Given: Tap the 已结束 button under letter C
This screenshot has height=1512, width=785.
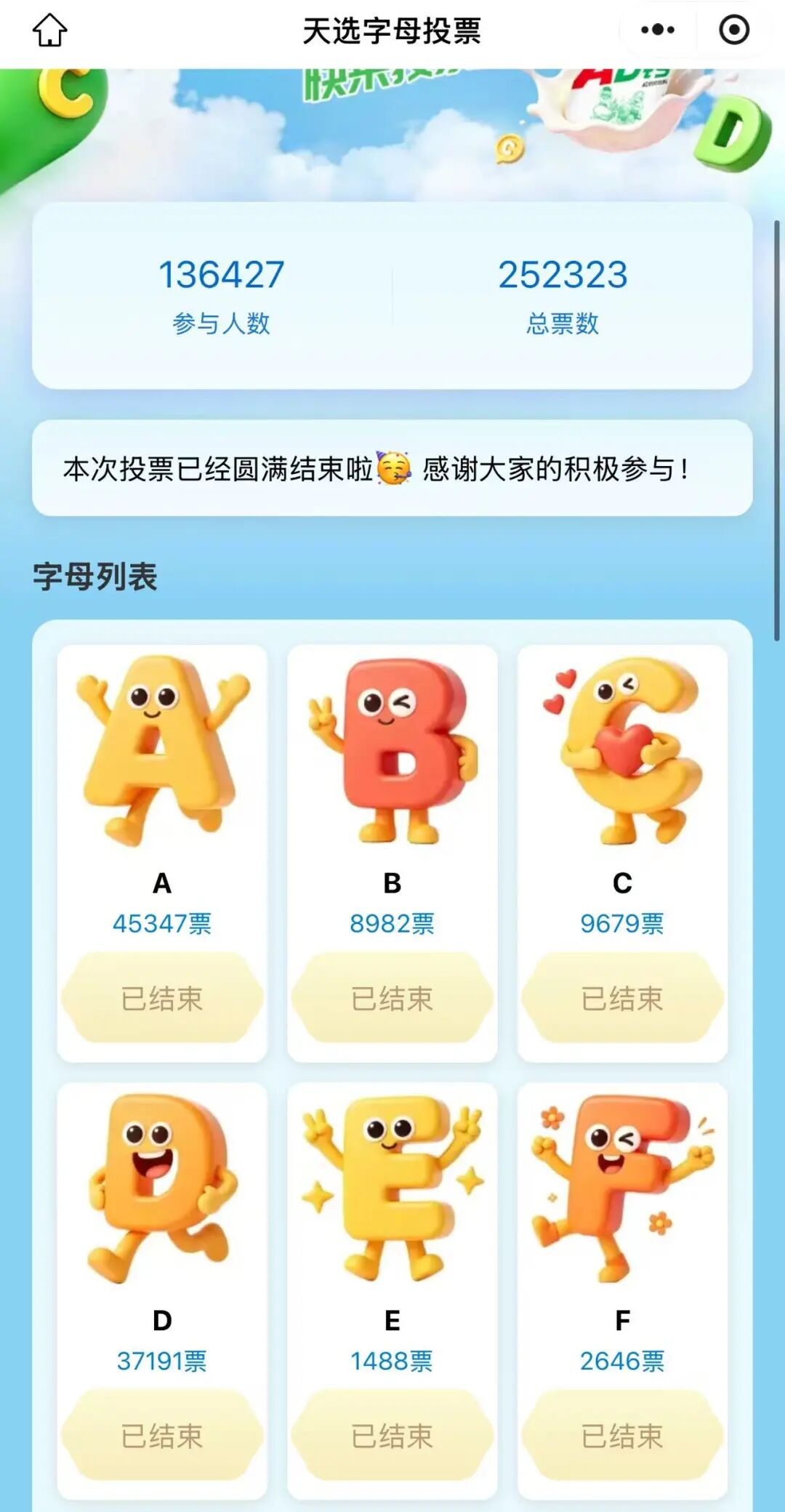Looking at the screenshot, I should [x=622, y=998].
